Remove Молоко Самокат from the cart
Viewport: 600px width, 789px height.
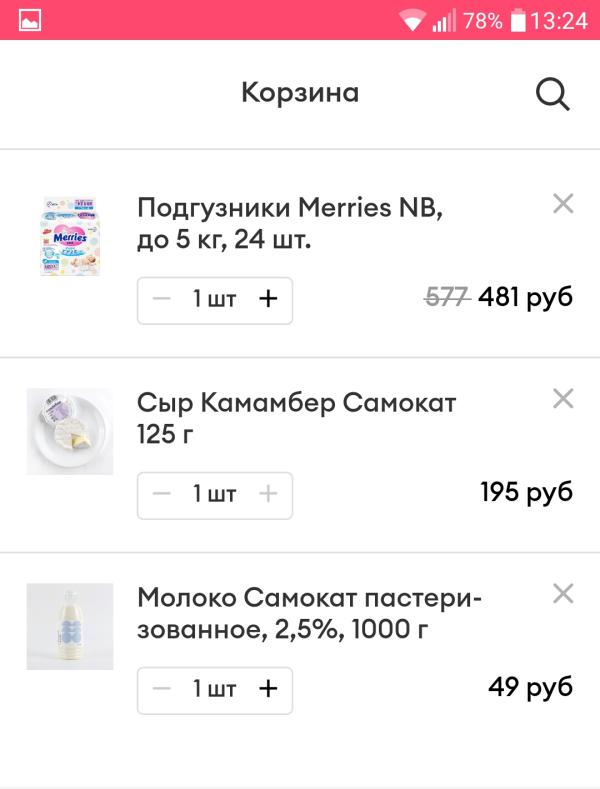tap(563, 594)
